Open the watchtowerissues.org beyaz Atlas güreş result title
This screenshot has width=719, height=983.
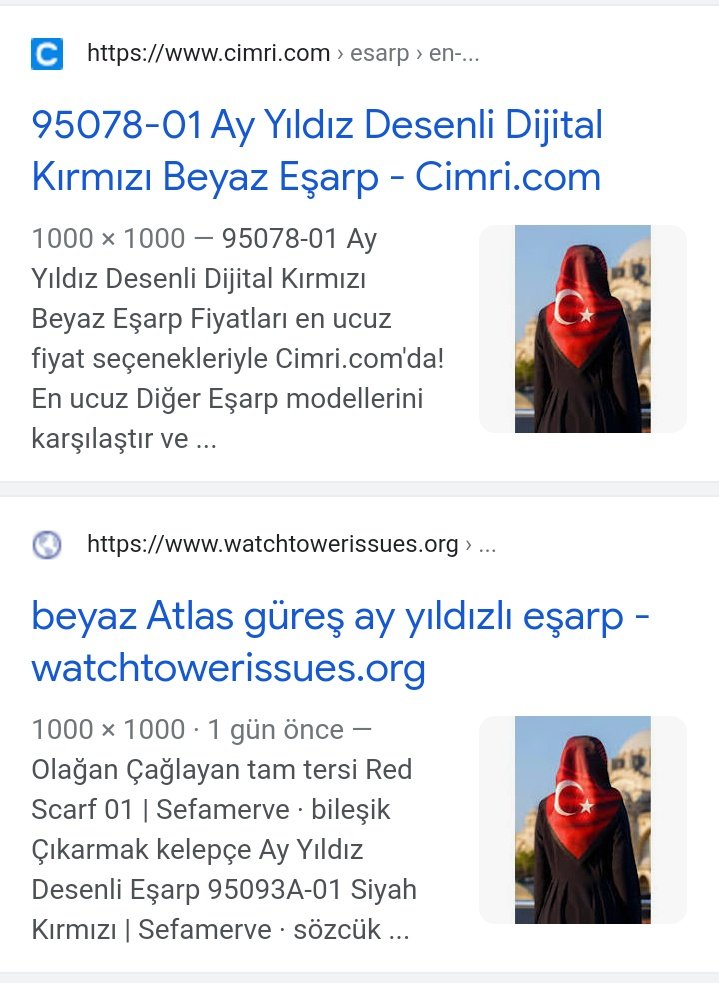pyautogui.click(x=340, y=642)
